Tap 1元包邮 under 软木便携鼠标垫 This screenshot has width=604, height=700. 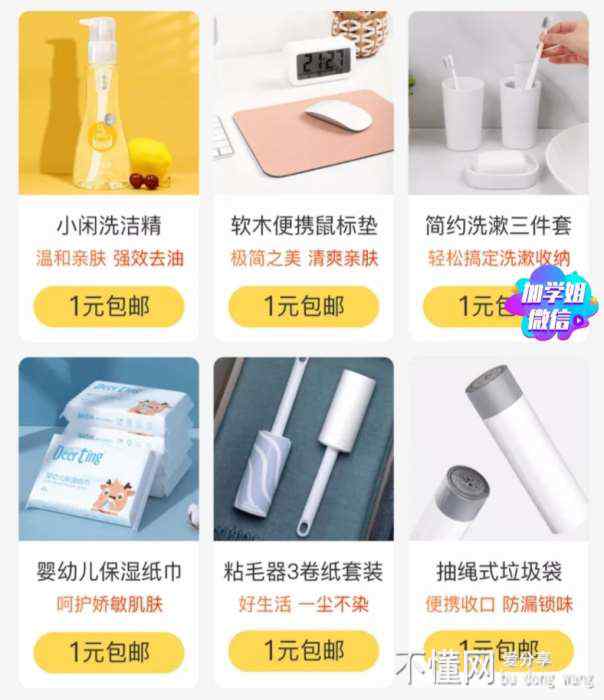click(303, 305)
